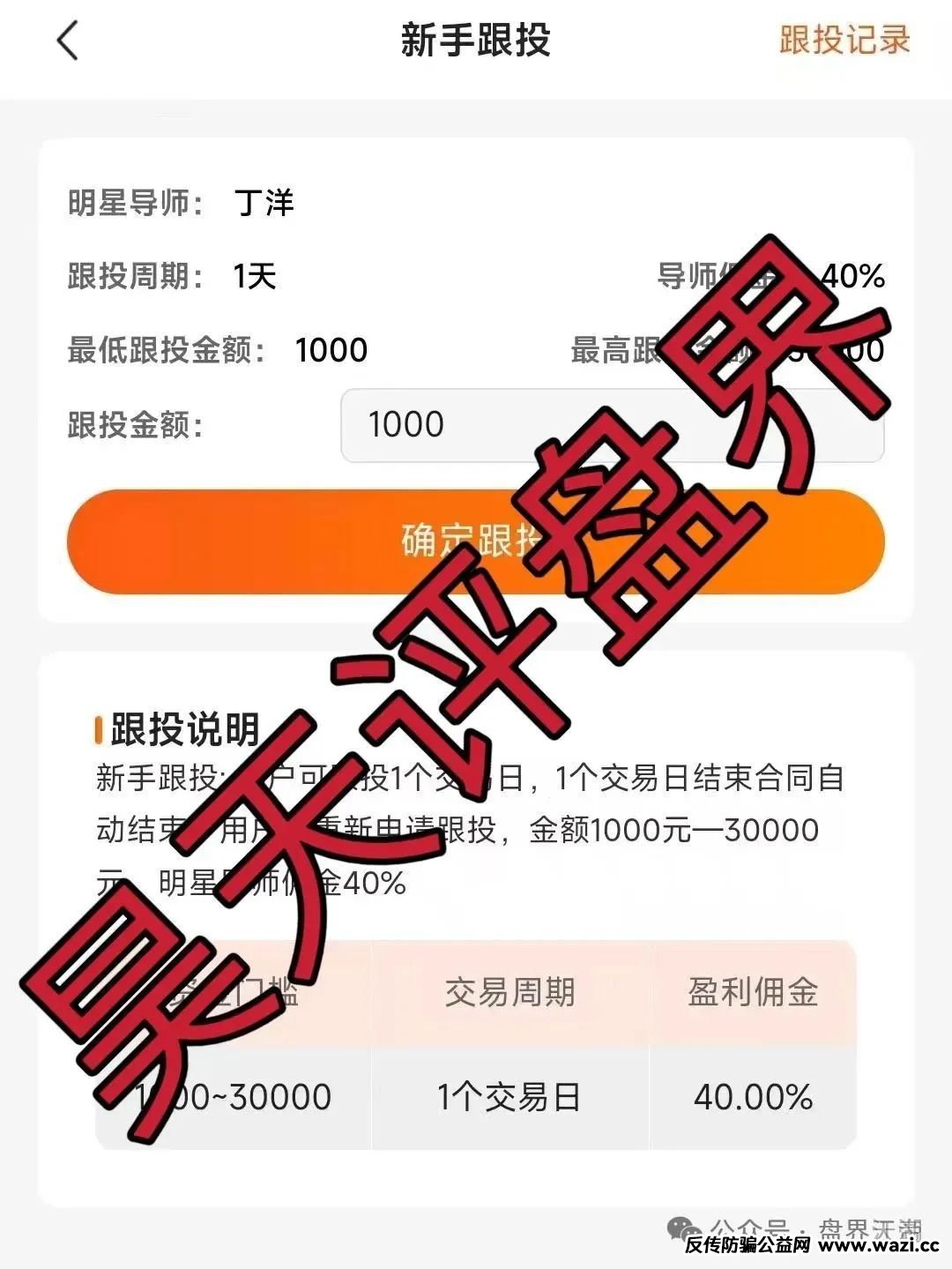Open 跟投记录 records
Image resolution: width=952 pixels, height=1269 pixels.
coord(844,41)
